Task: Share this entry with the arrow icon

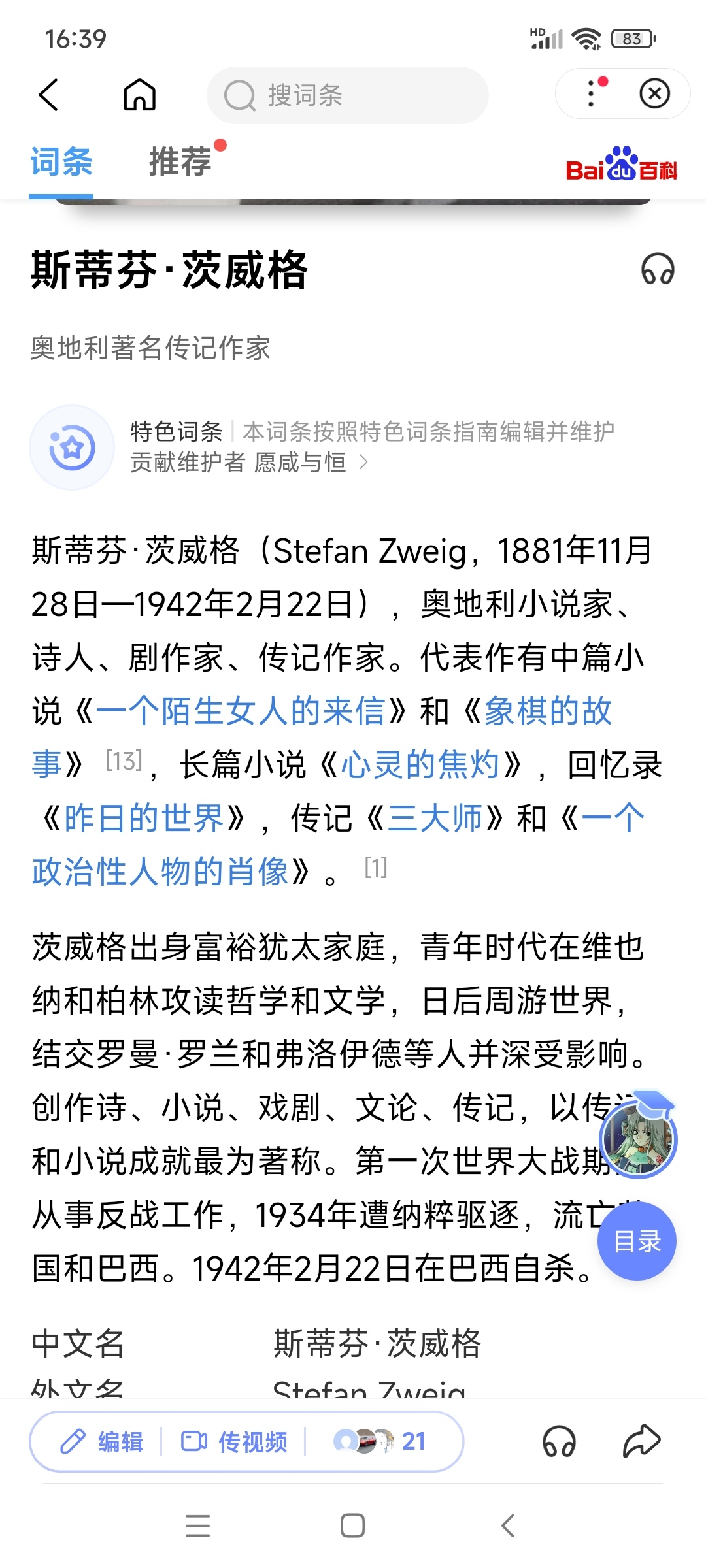Action: pos(641,1441)
